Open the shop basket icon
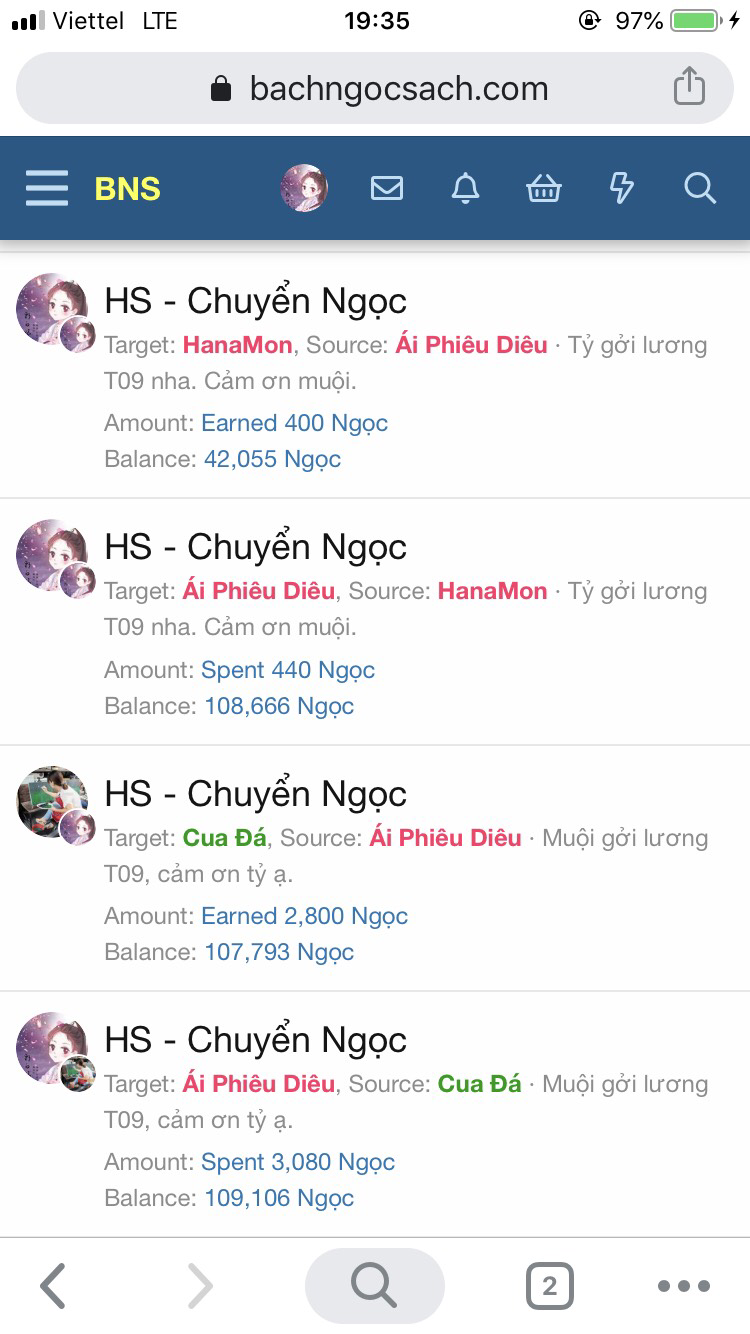The height and width of the screenshot is (1334, 750). tap(544, 188)
